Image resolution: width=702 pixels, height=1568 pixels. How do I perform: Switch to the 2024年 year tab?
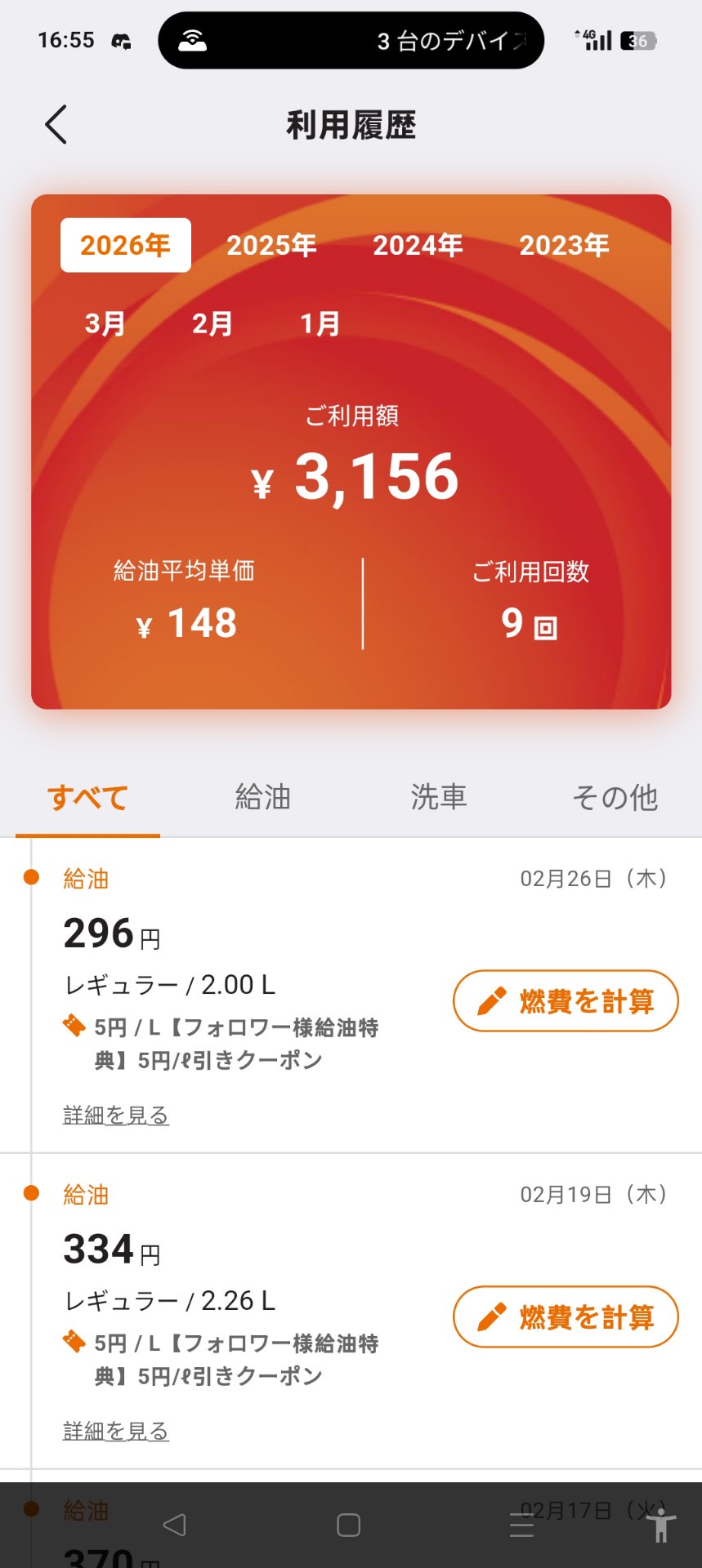coord(418,245)
